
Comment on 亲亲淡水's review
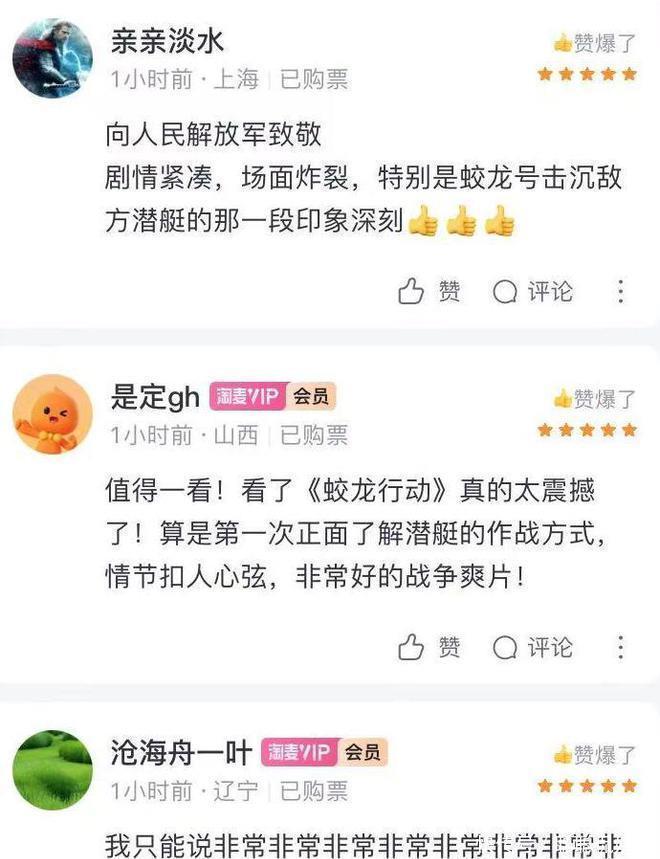click(x=532, y=292)
